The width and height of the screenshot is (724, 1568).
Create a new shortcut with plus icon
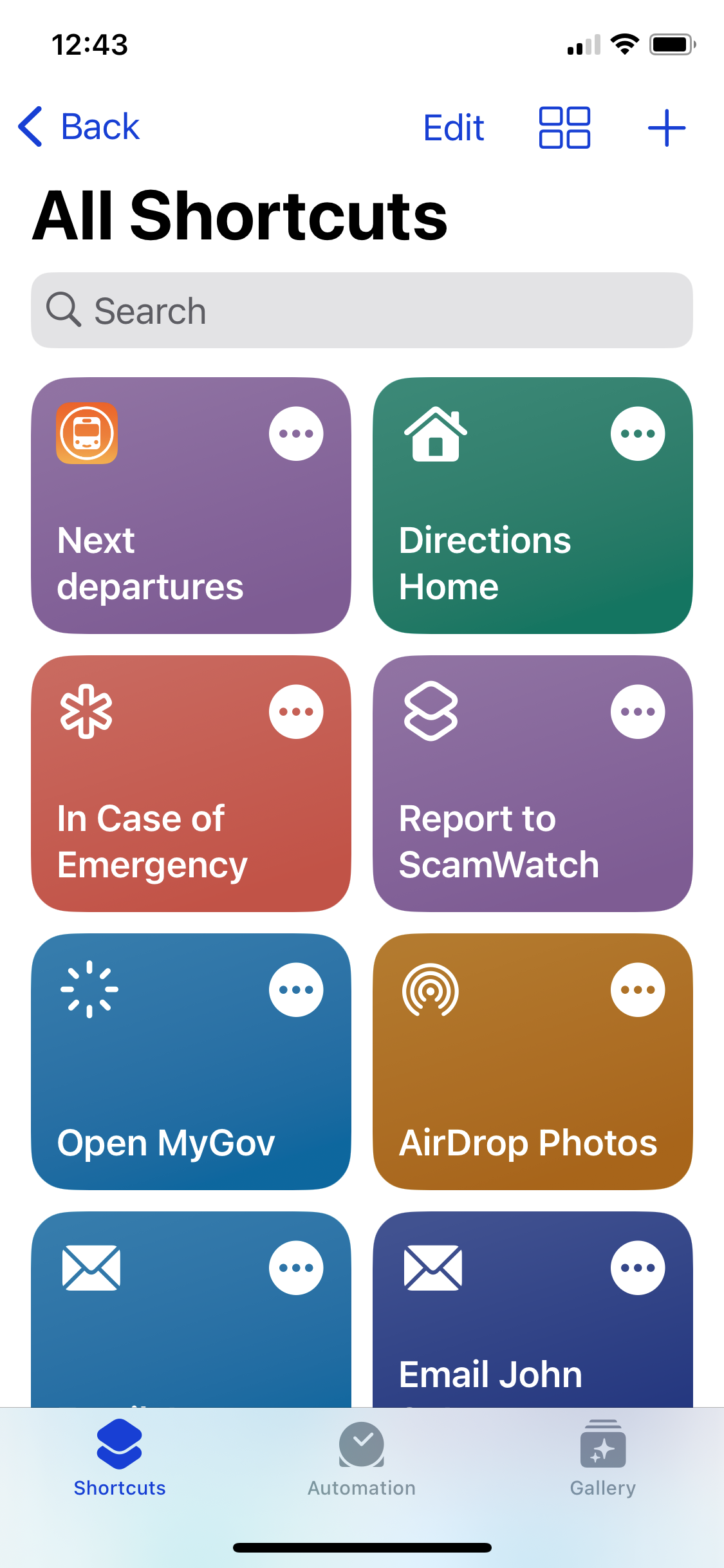pyautogui.click(x=667, y=127)
